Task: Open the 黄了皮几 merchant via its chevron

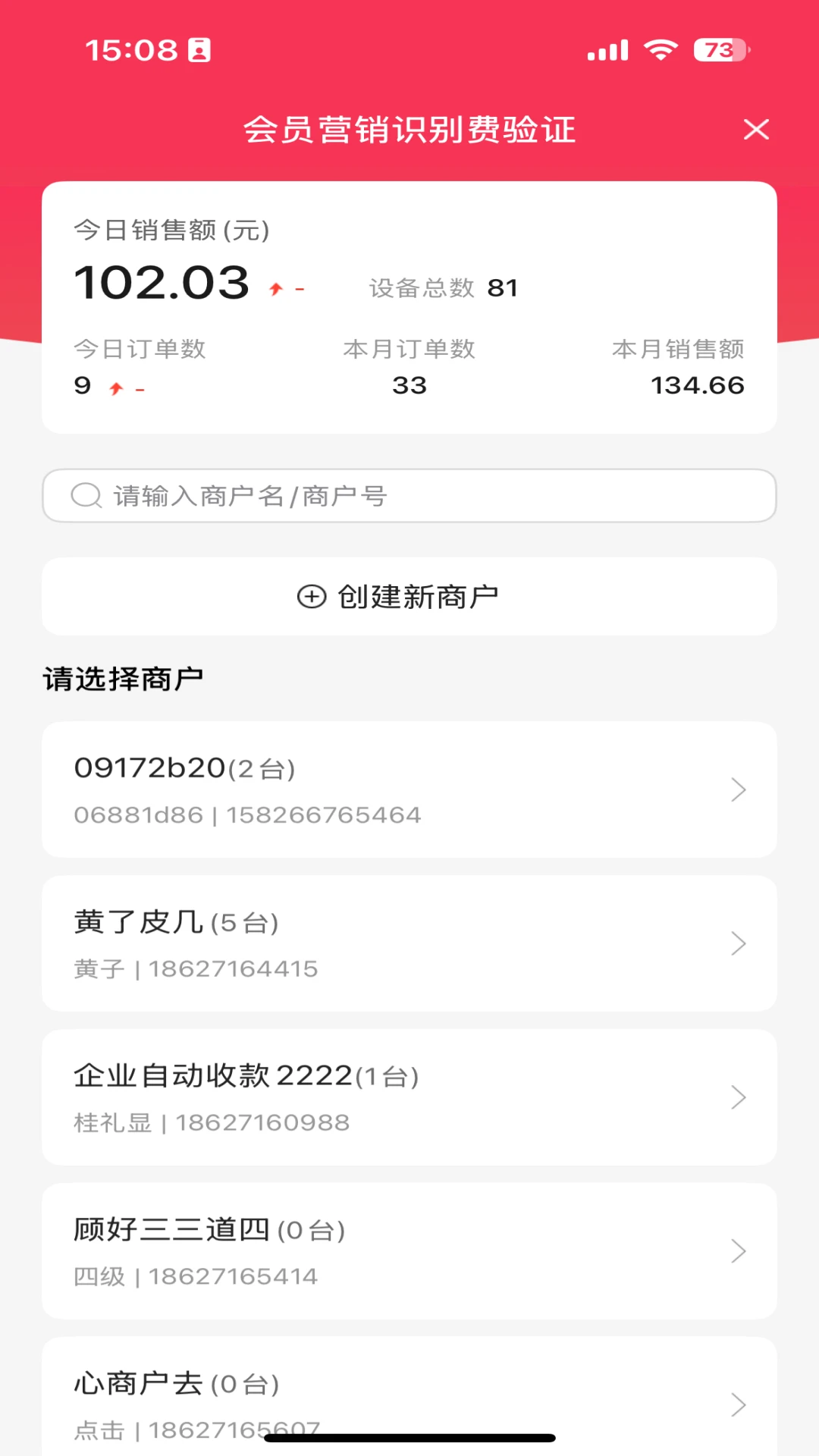Action: [738, 944]
